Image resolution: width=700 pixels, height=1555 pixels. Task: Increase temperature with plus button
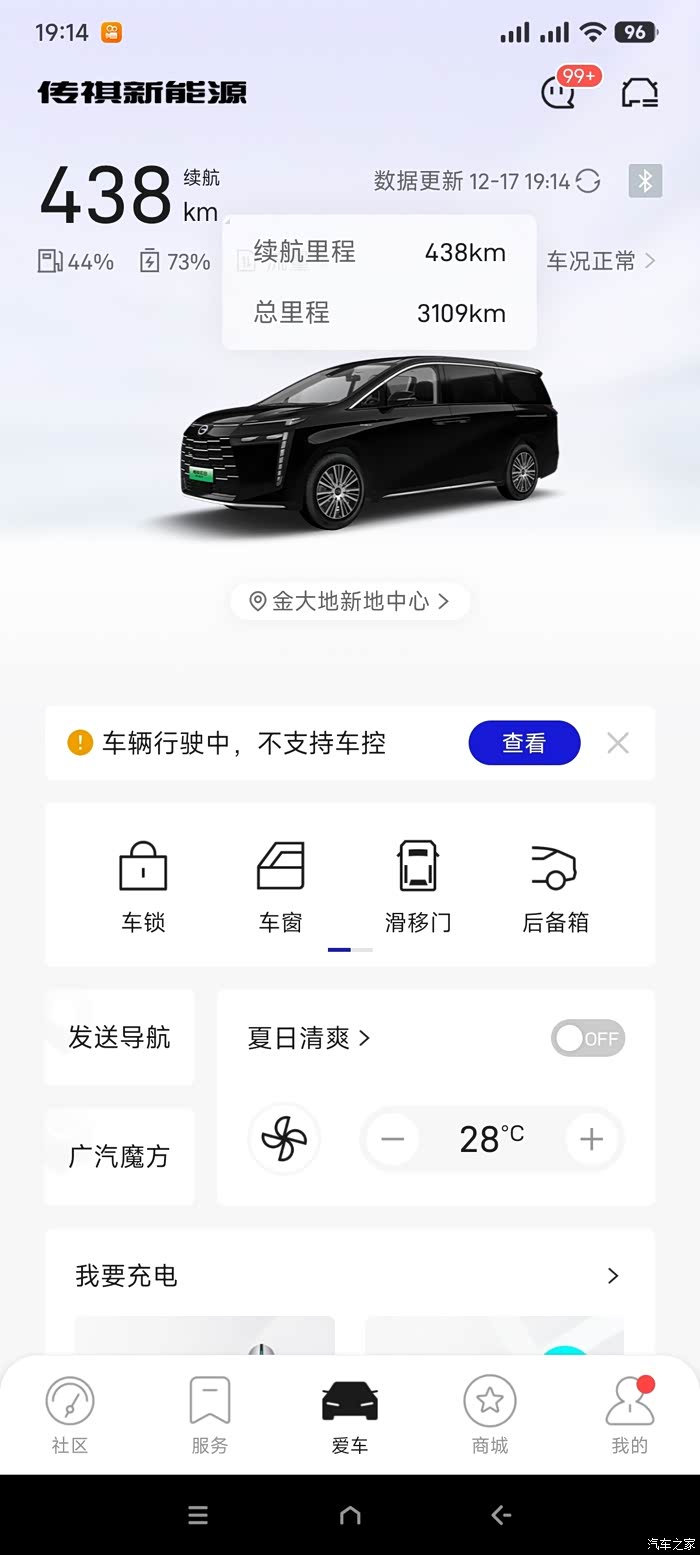(x=591, y=1139)
